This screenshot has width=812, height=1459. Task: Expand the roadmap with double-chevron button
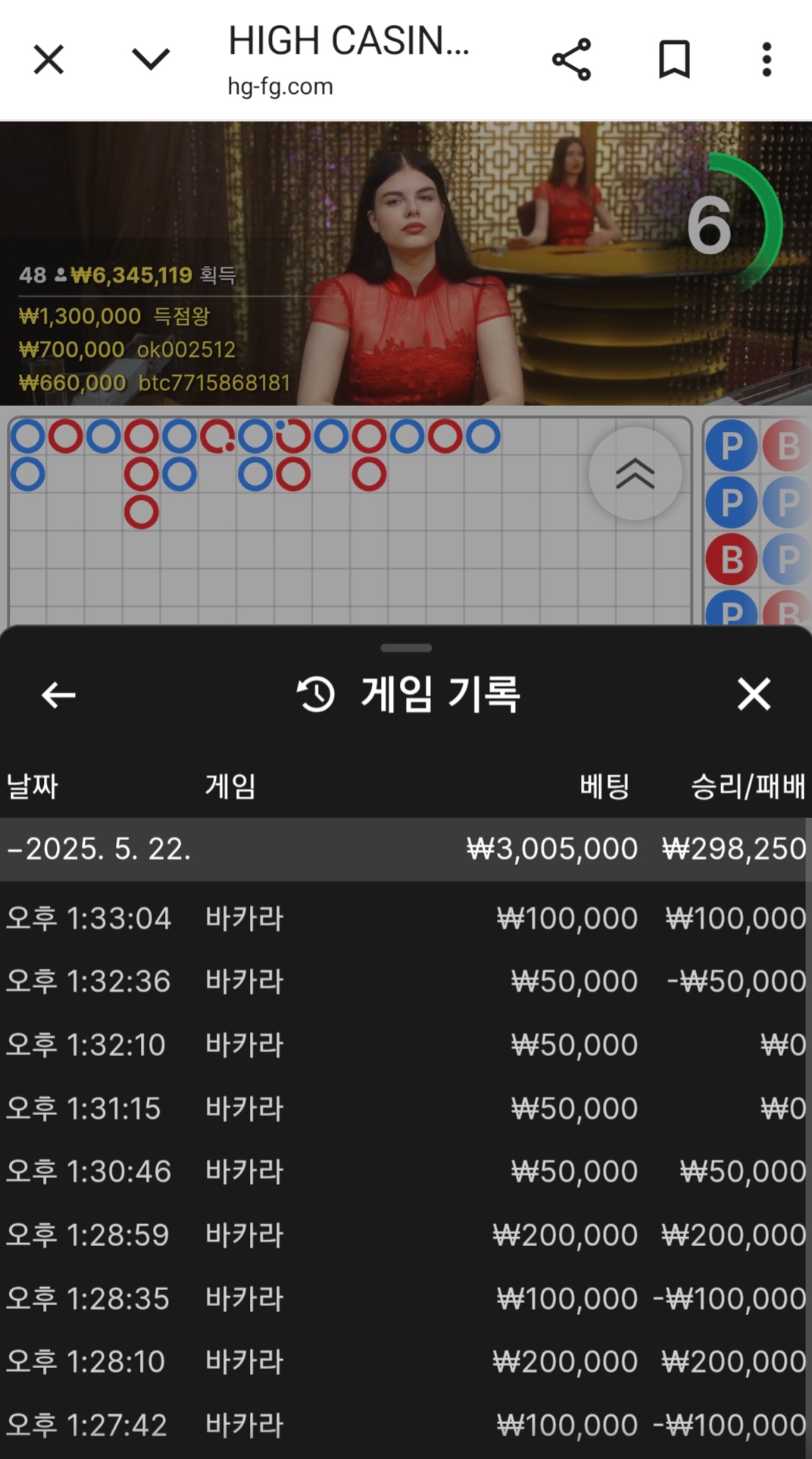point(635,474)
